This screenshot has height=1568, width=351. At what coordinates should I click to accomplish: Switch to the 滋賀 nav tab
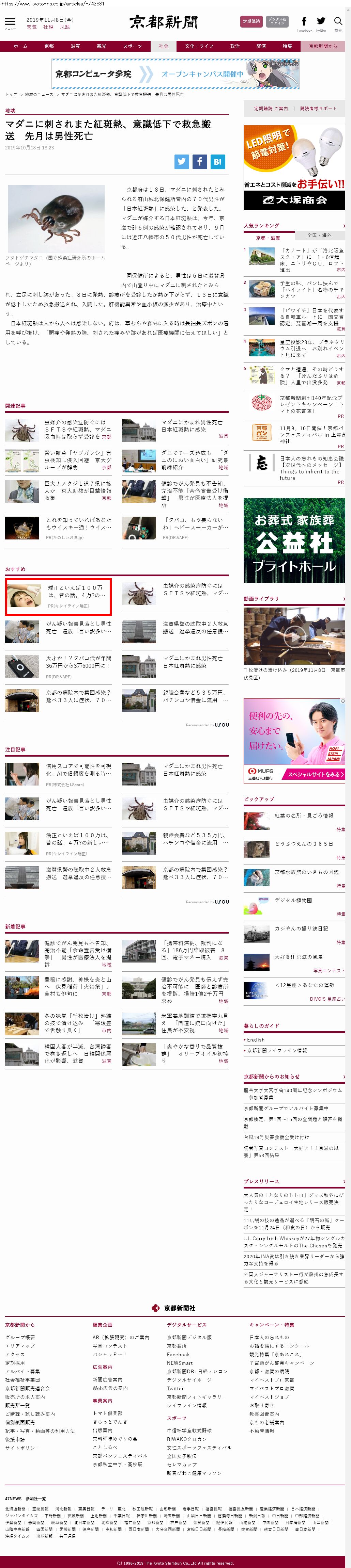[75, 46]
